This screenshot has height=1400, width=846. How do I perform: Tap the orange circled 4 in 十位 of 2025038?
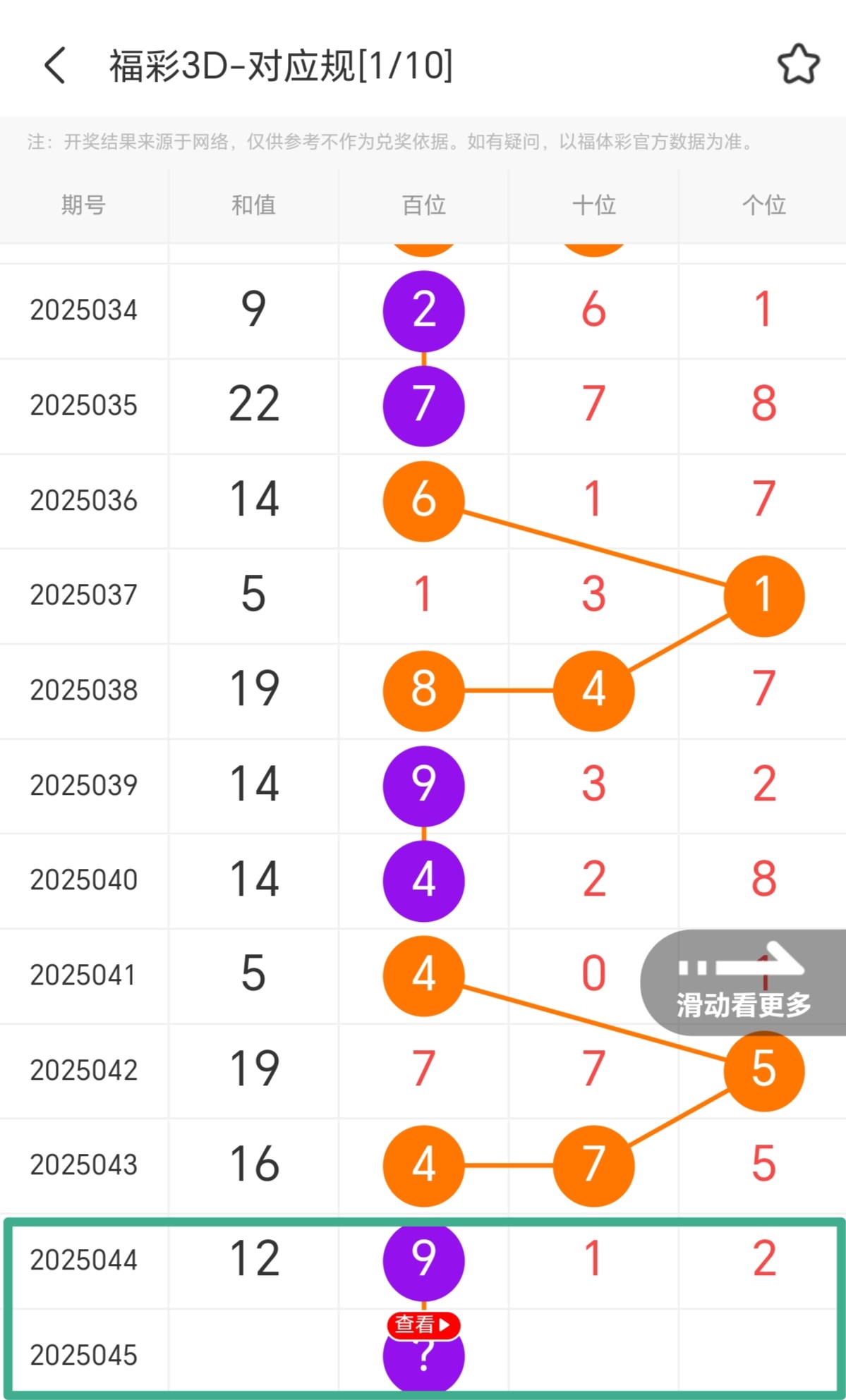coord(593,690)
